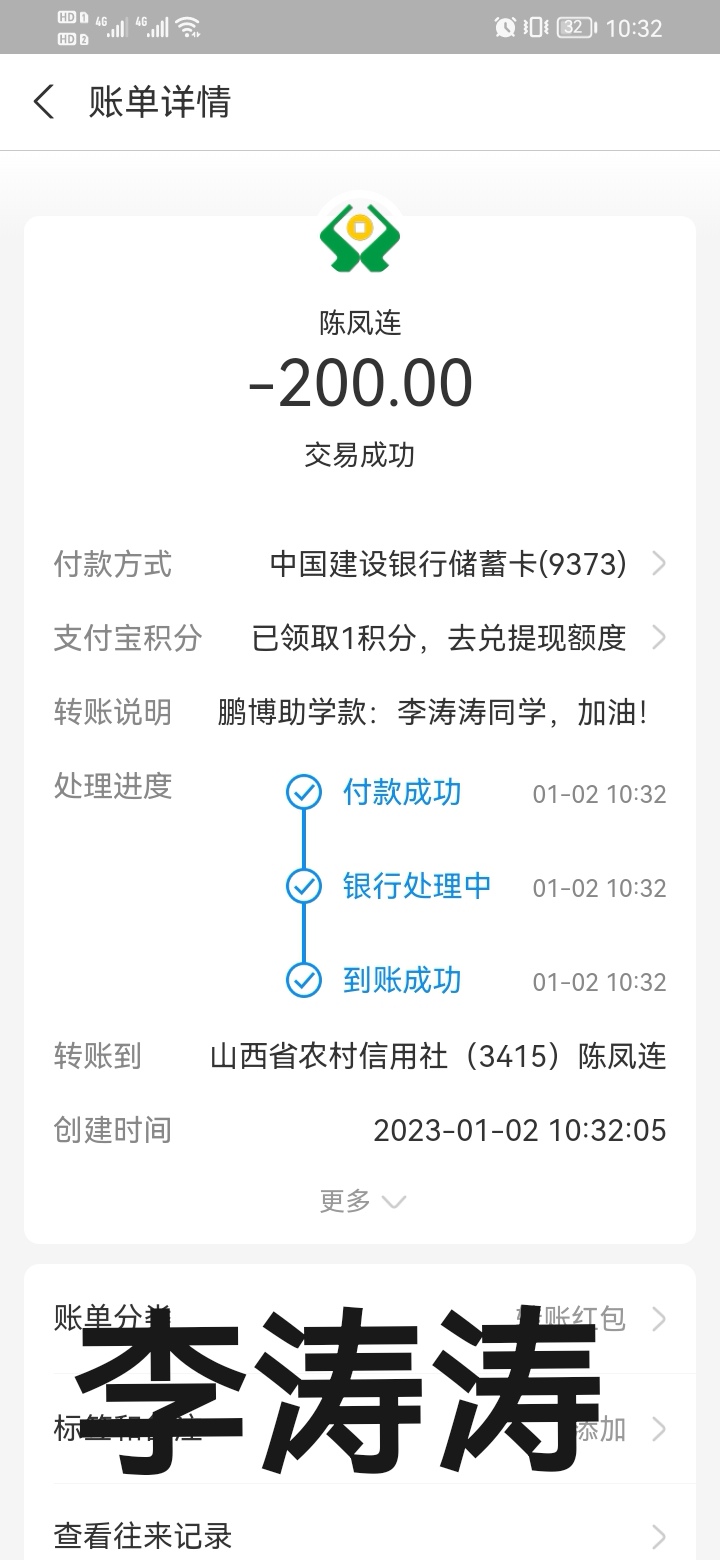The image size is (720, 1560).
Task: Tap the time display in status bar
Action: [x=636, y=27]
